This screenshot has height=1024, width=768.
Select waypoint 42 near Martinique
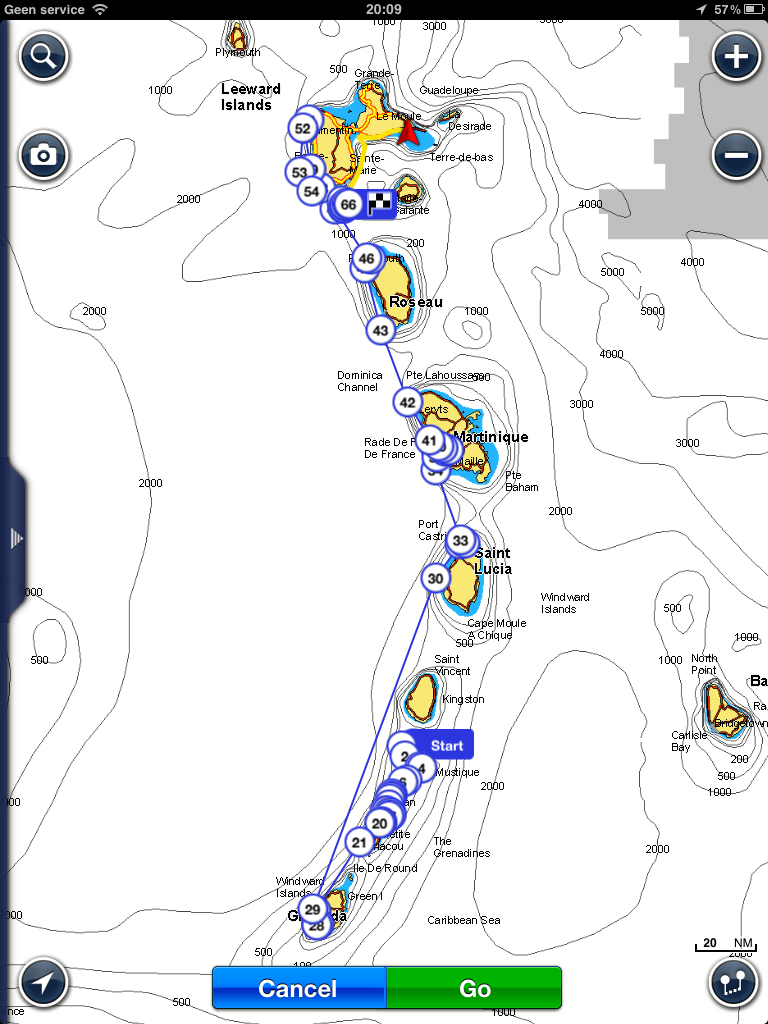[407, 403]
